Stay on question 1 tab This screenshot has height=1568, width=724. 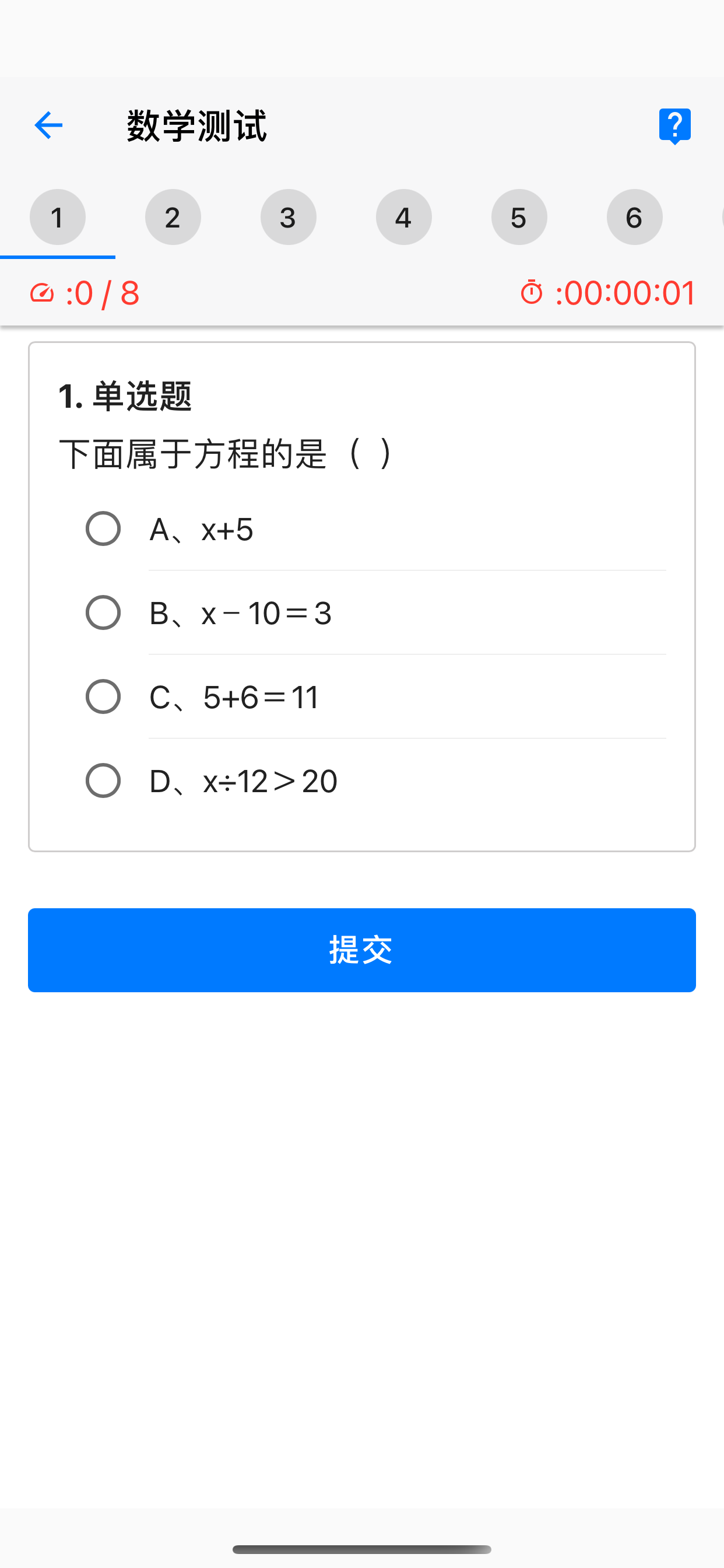pyautogui.click(x=58, y=218)
